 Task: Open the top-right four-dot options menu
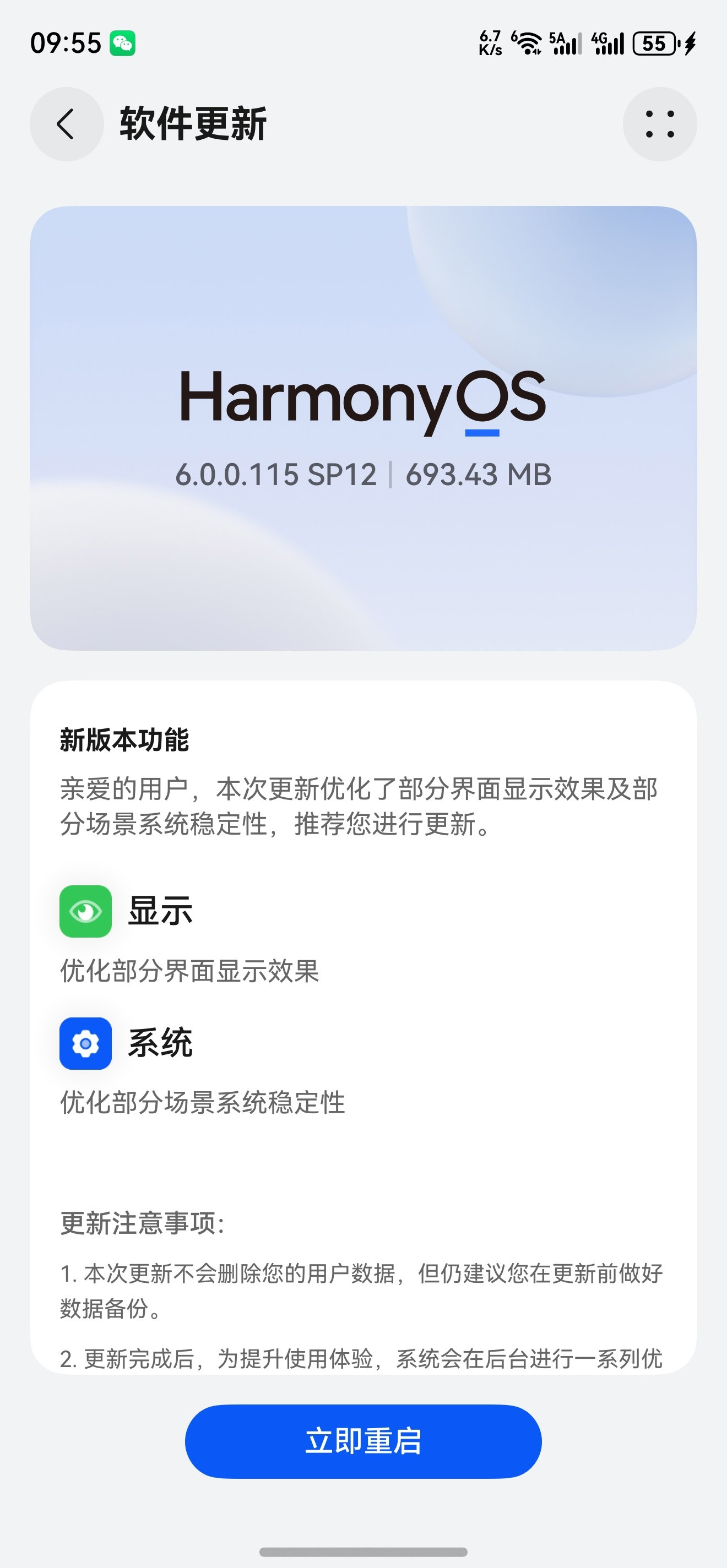click(660, 123)
